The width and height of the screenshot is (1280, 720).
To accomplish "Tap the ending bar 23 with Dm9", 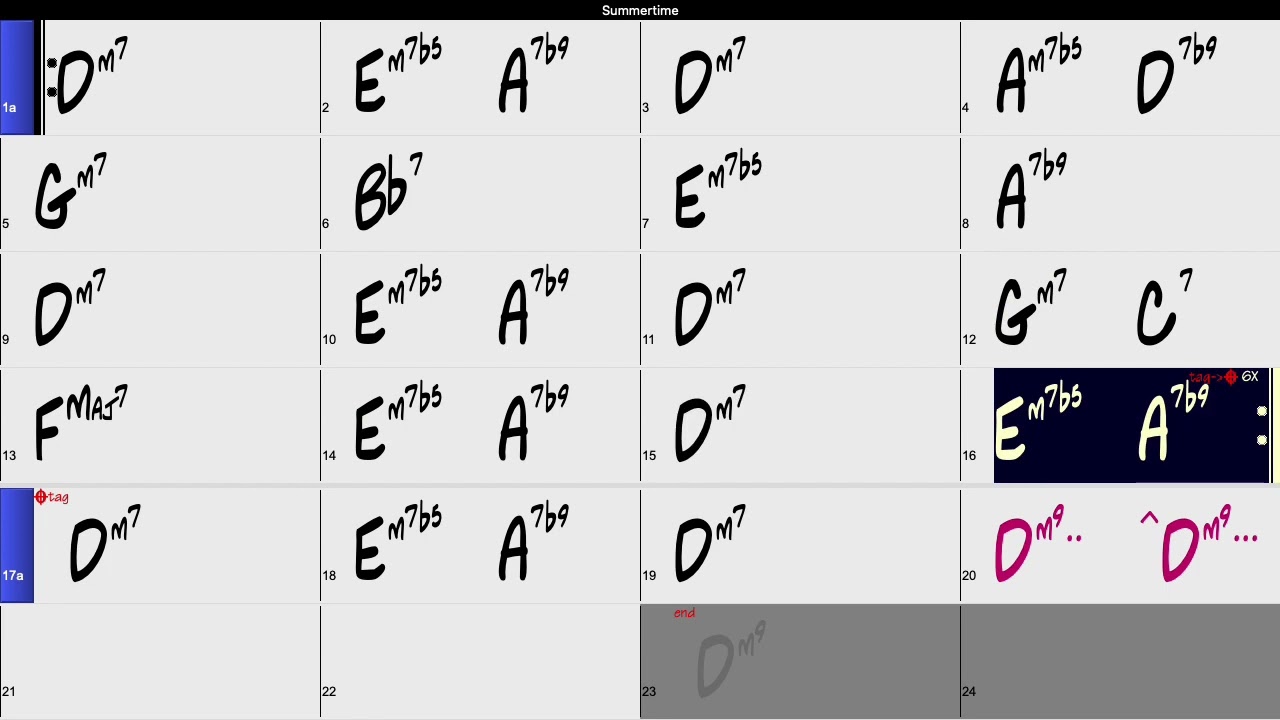I will [800, 662].
